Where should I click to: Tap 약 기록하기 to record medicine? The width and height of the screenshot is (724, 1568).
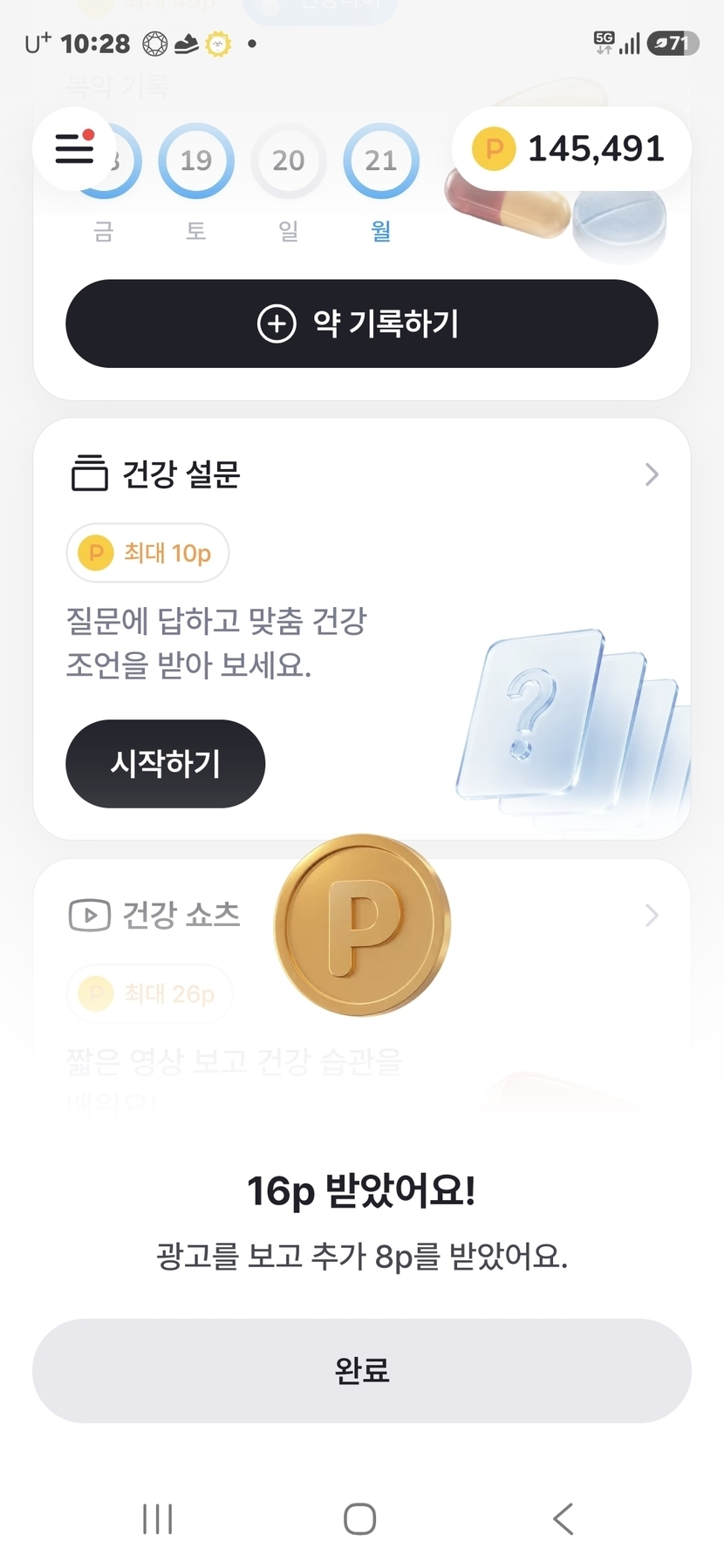pyautogui.click(x=362, y=324)
